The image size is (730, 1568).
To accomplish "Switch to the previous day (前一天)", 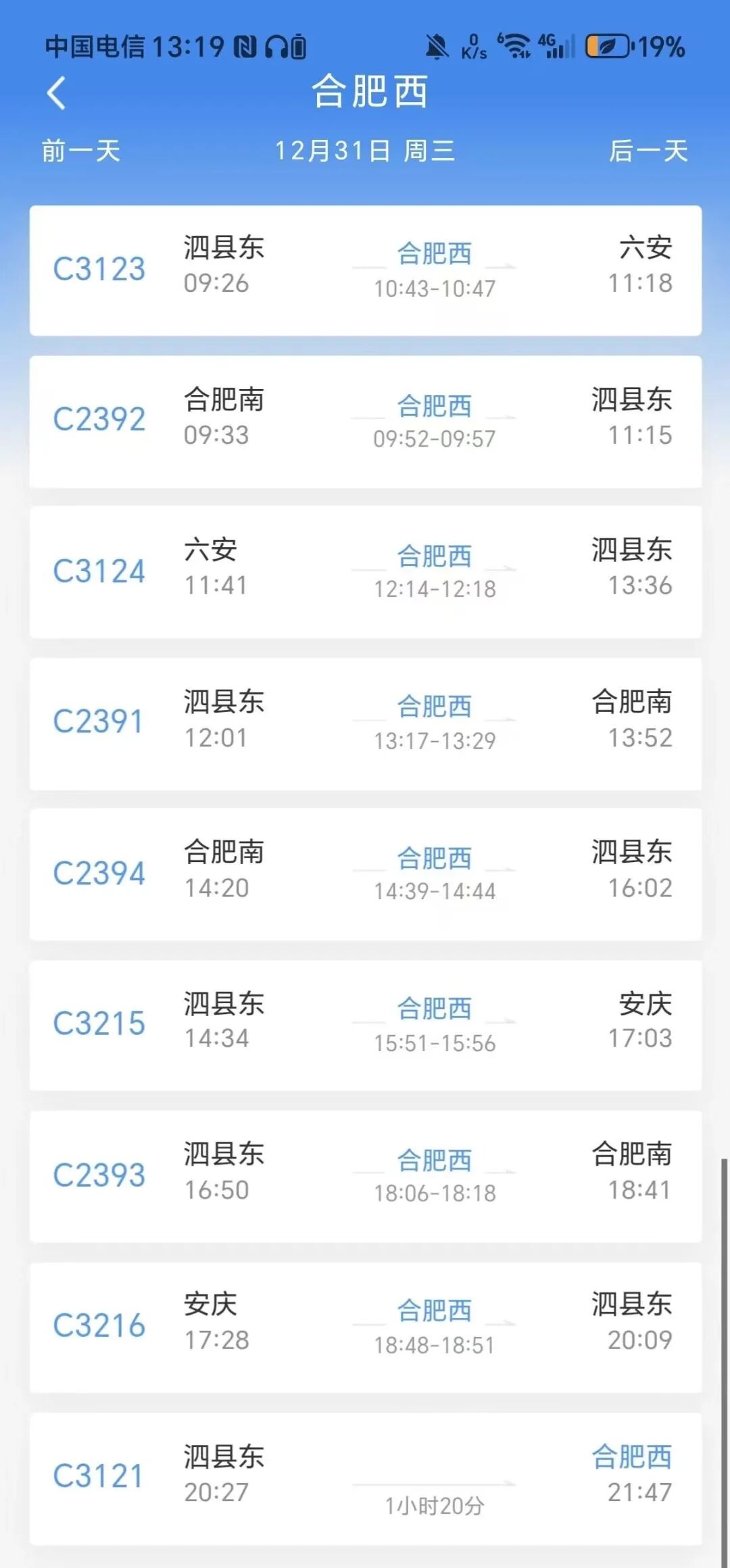I will (x=81, y=151).
